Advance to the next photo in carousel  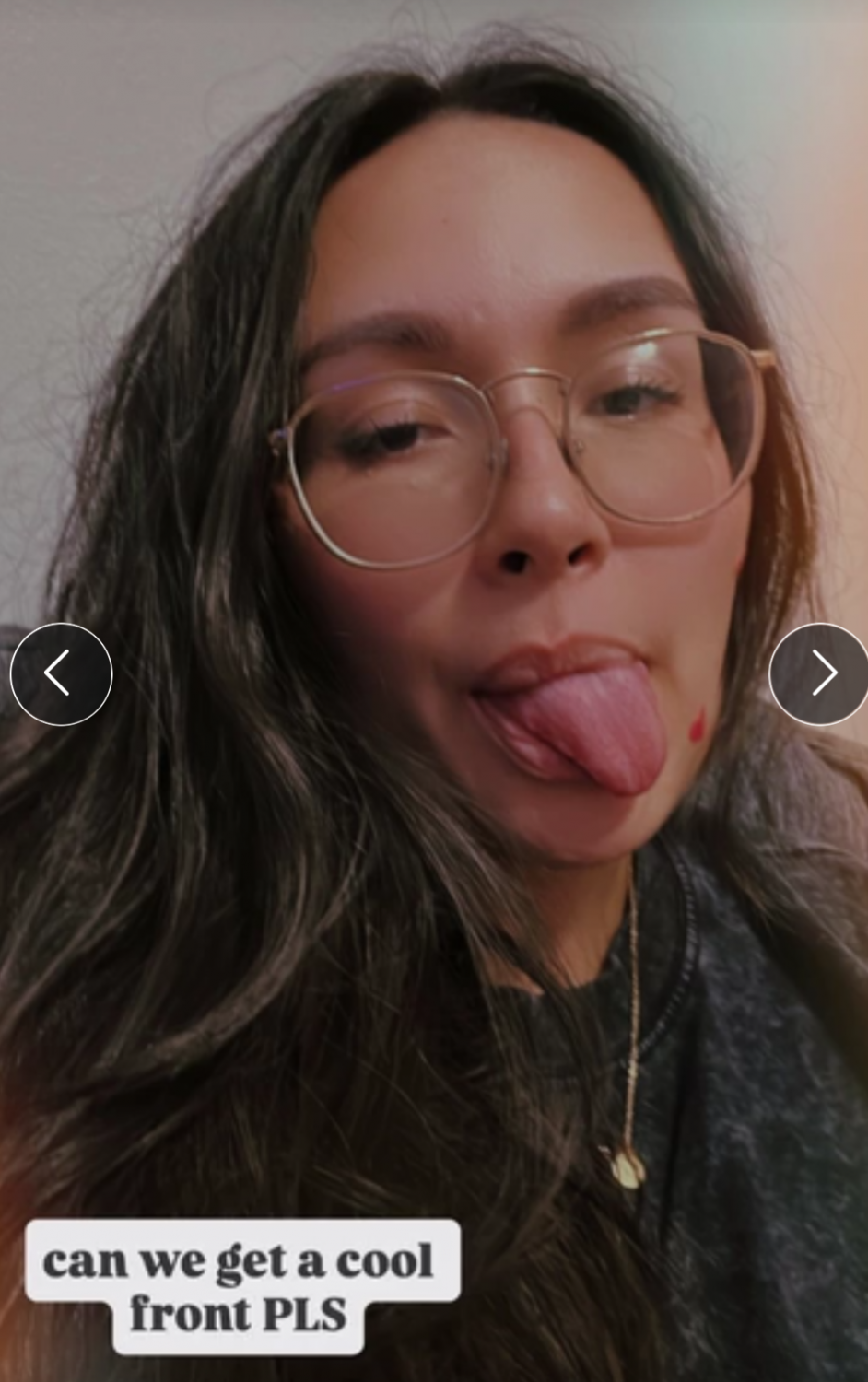(820, 674)
